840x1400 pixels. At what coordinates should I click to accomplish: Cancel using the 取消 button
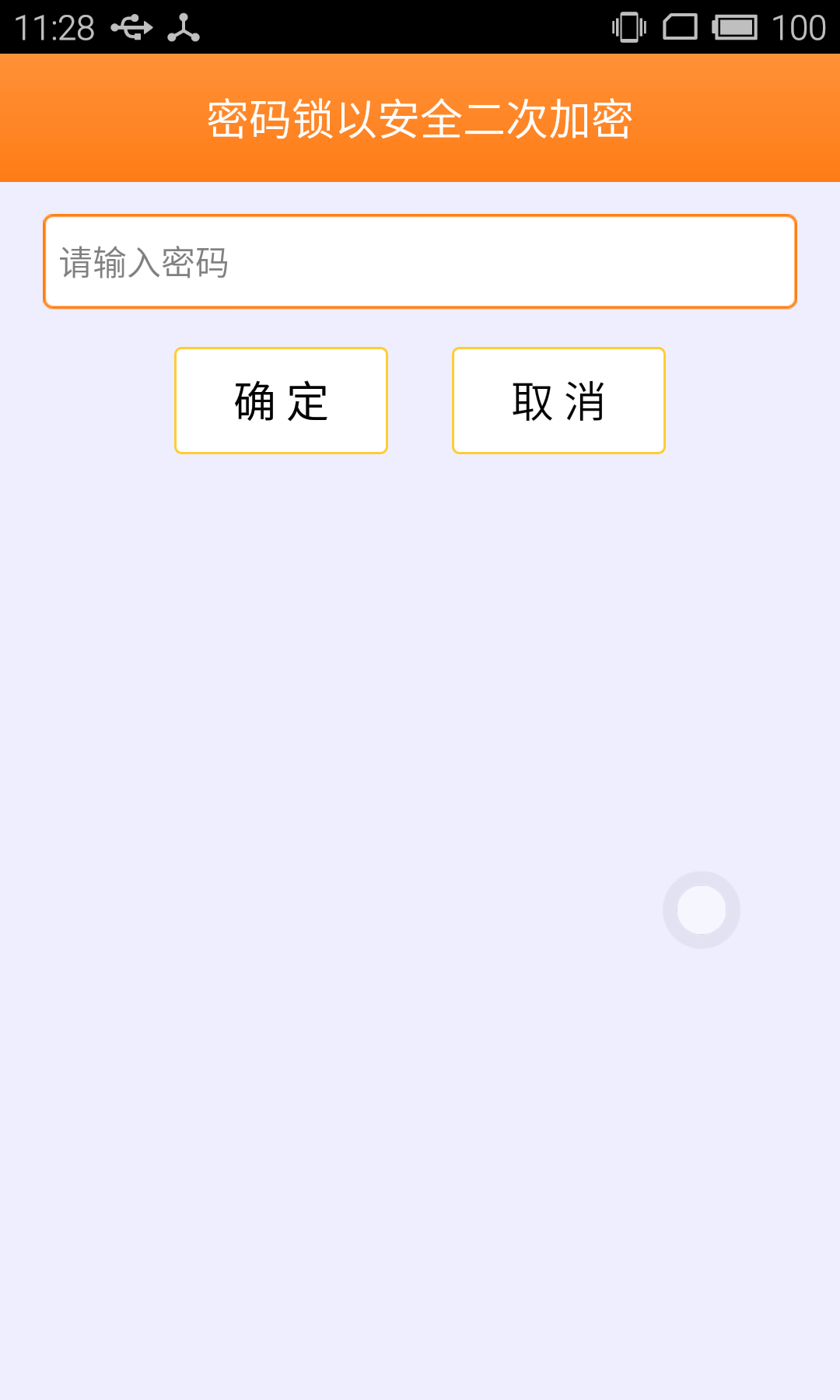coord(558,401)
